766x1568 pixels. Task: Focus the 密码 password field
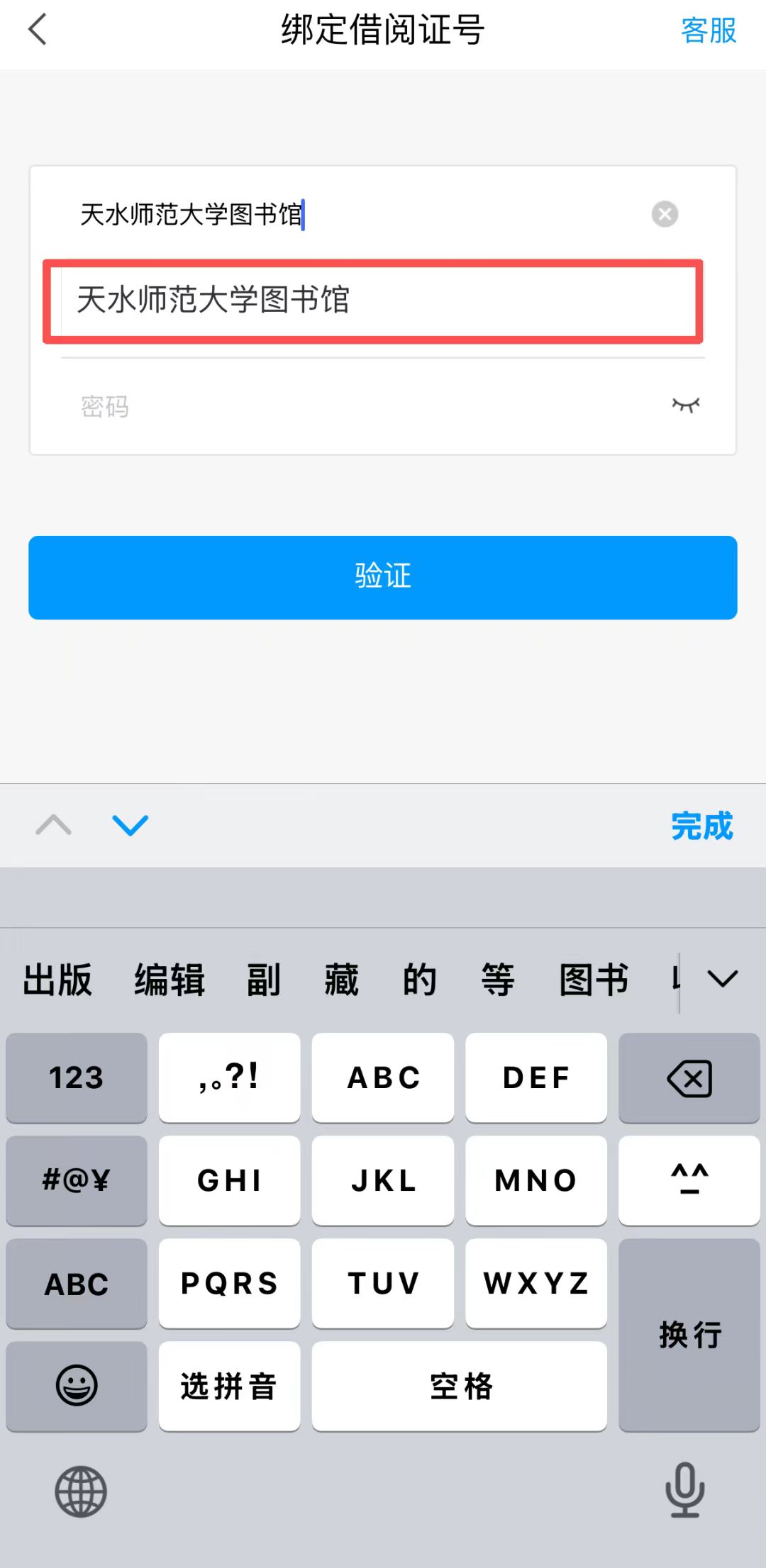point(355,406)
